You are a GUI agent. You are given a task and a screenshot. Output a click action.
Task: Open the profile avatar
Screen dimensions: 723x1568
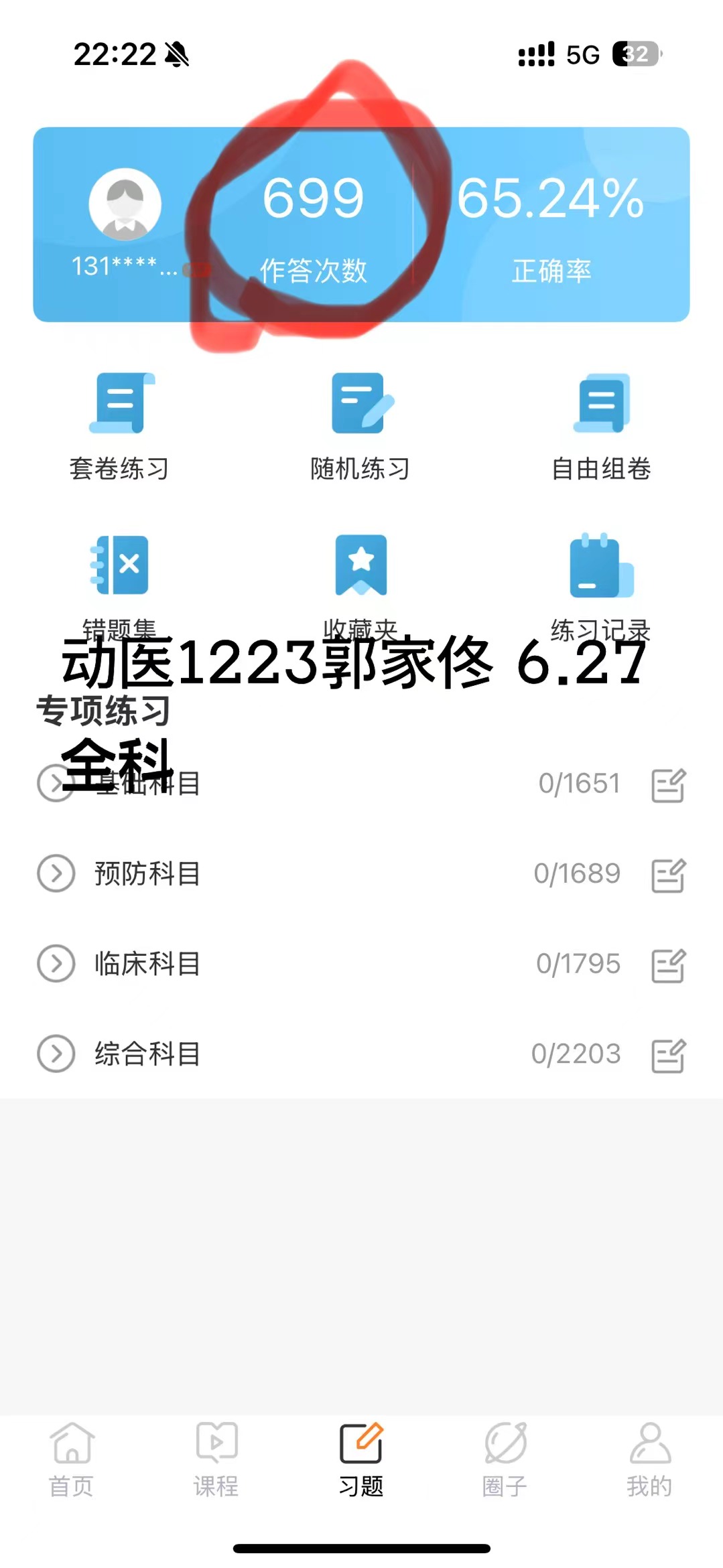click(125, 204)
